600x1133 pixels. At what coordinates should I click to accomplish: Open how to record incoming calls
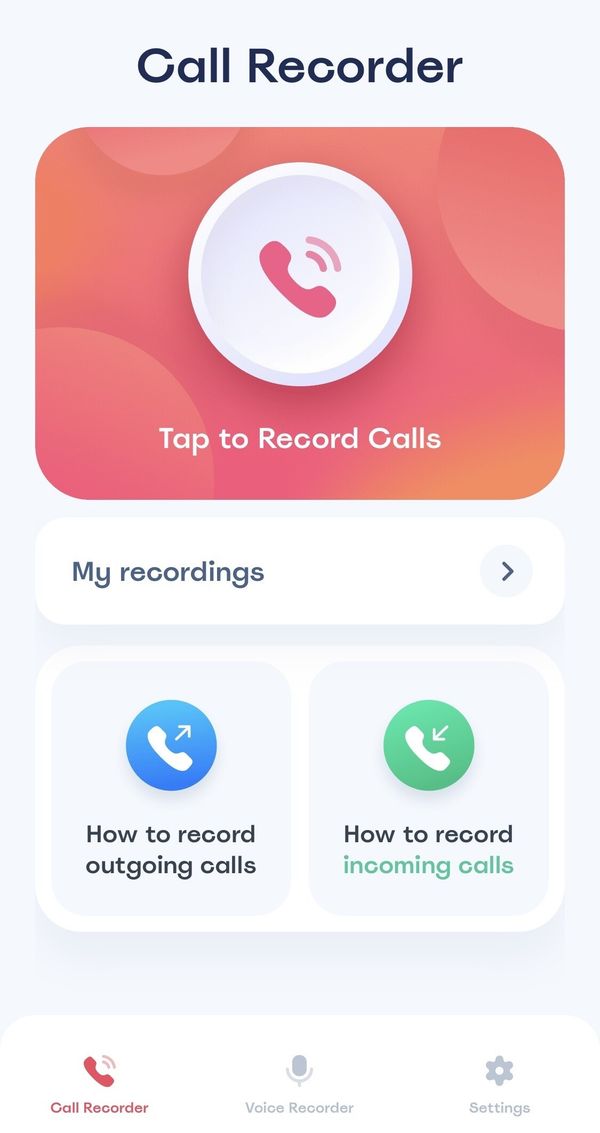[x=429, y=788]
